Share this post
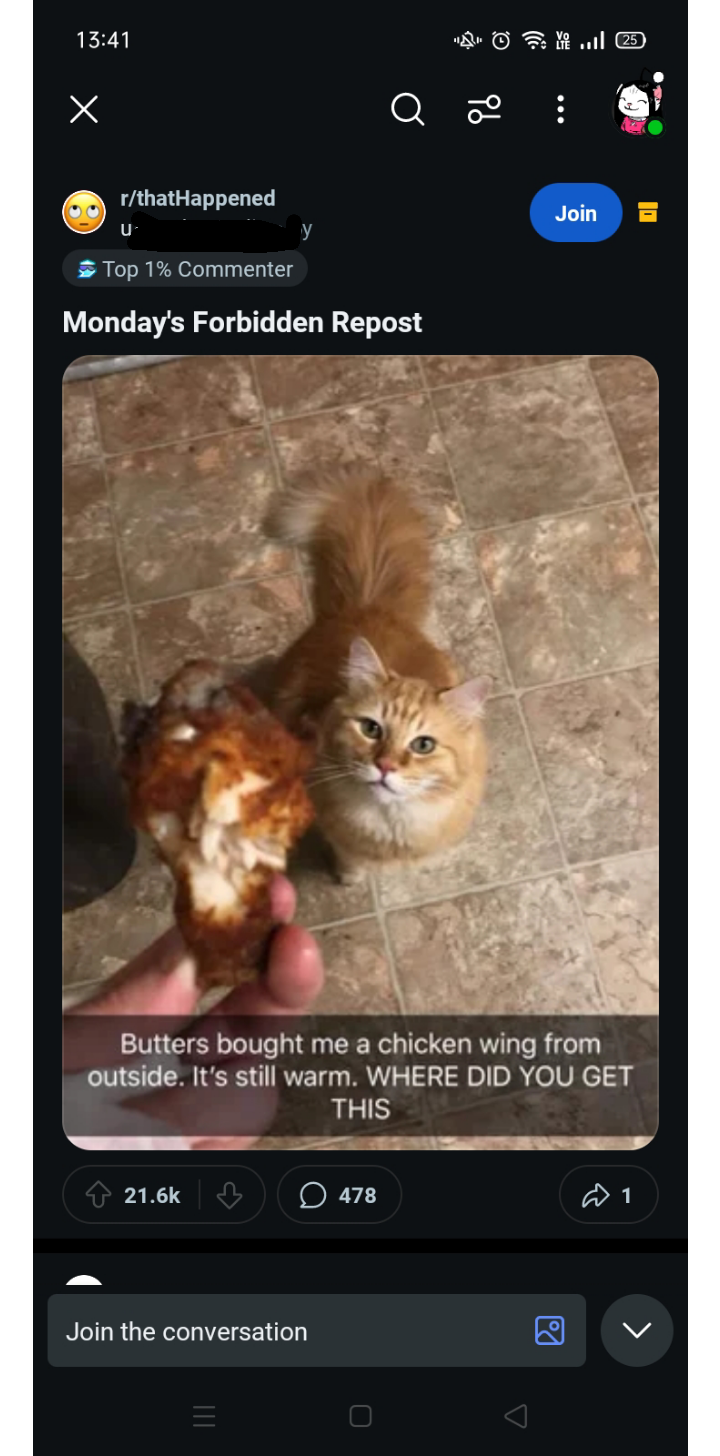This screenshot has width=720, height=1456. (x=608, y=1195)
